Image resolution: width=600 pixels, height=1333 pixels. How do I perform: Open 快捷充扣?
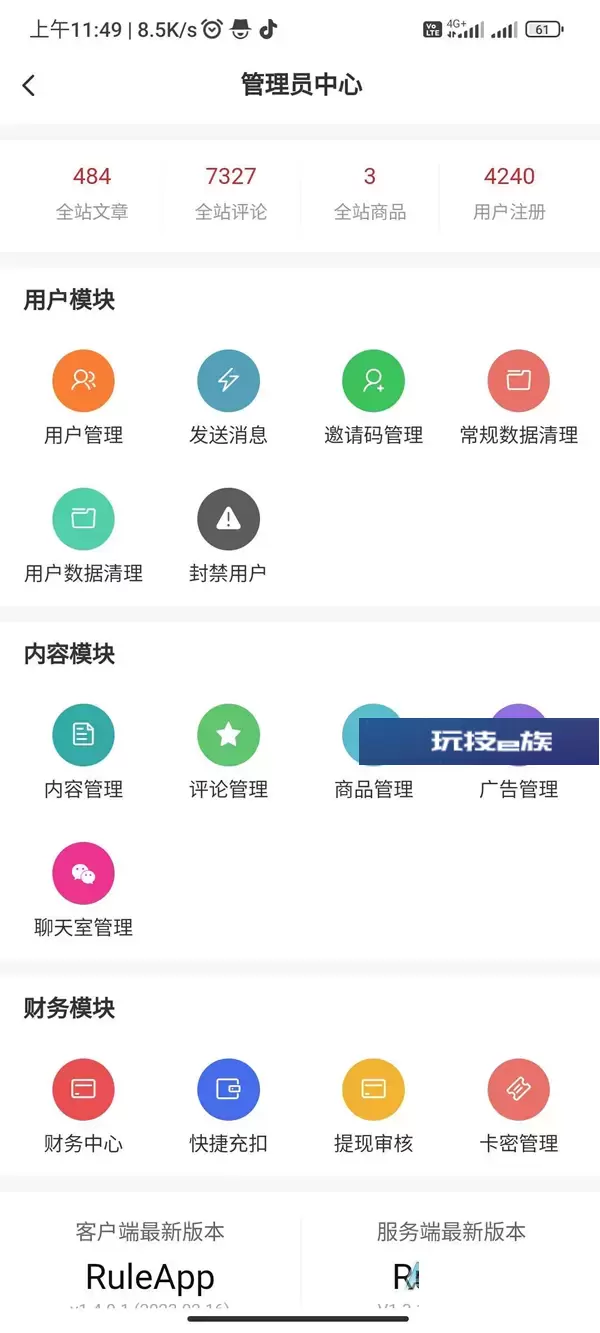click(229, 1106)
